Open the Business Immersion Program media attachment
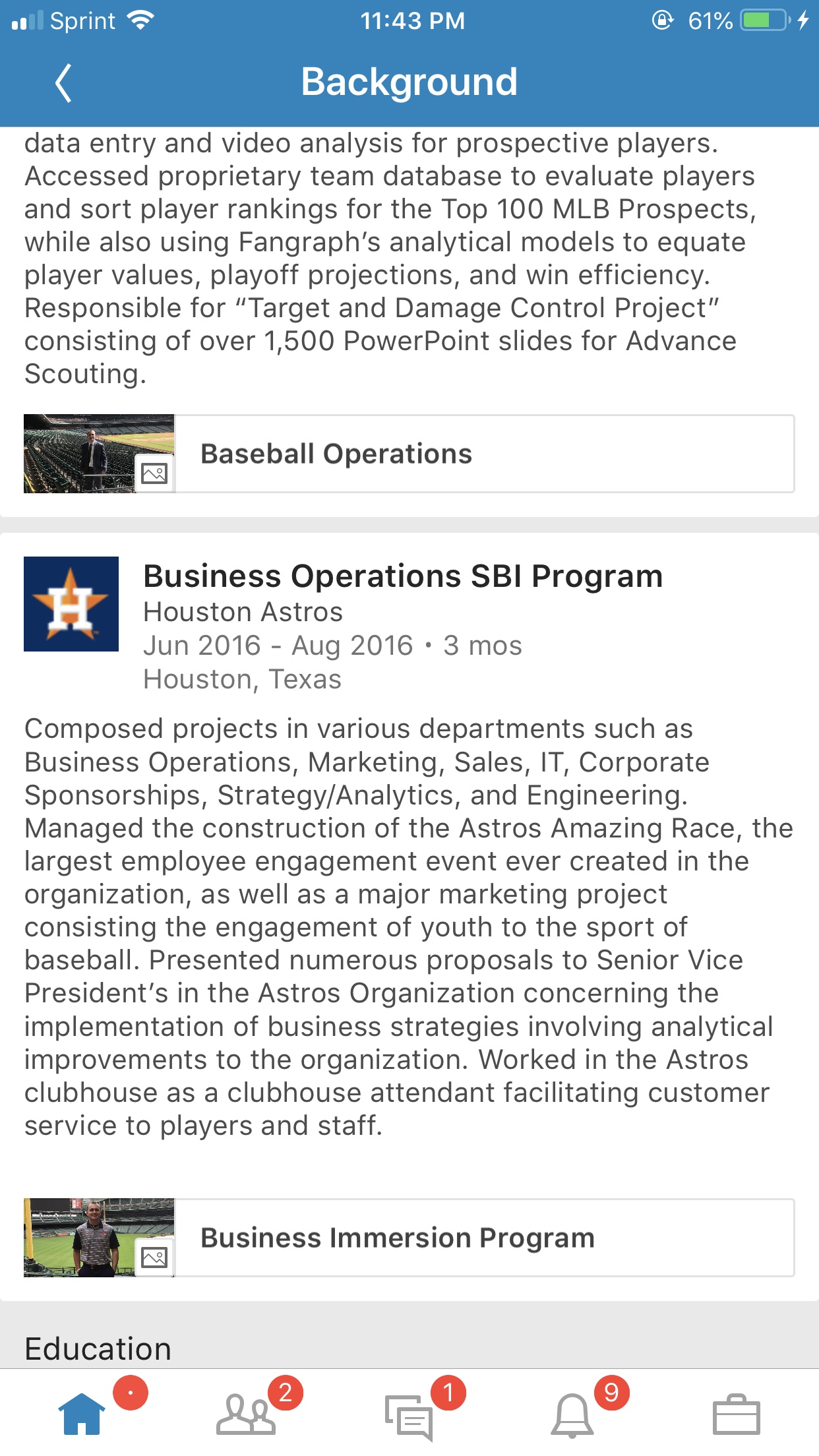819x1456 pixels. click(409, 1238)
